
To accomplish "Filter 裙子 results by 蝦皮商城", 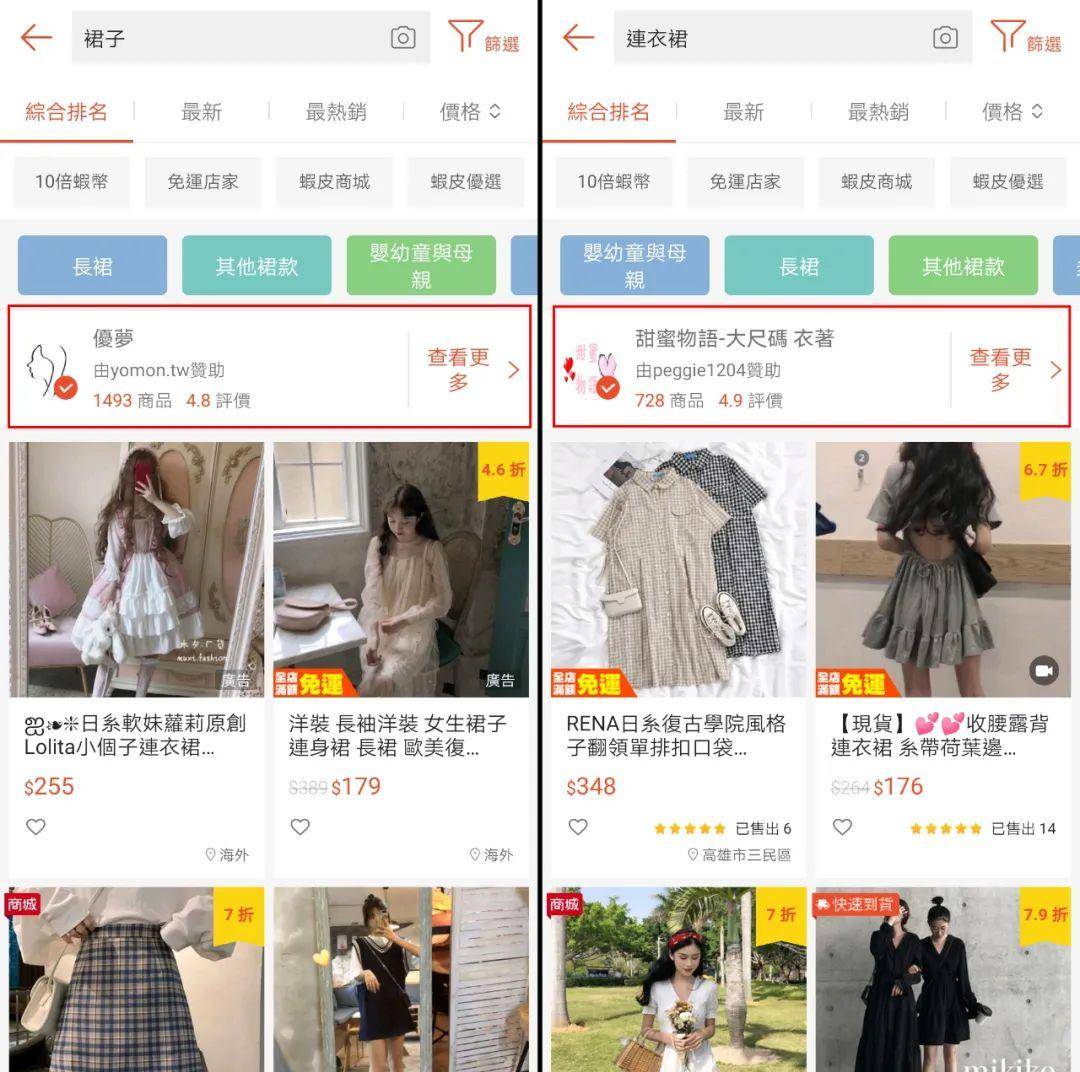I will [x=334, y=182].
